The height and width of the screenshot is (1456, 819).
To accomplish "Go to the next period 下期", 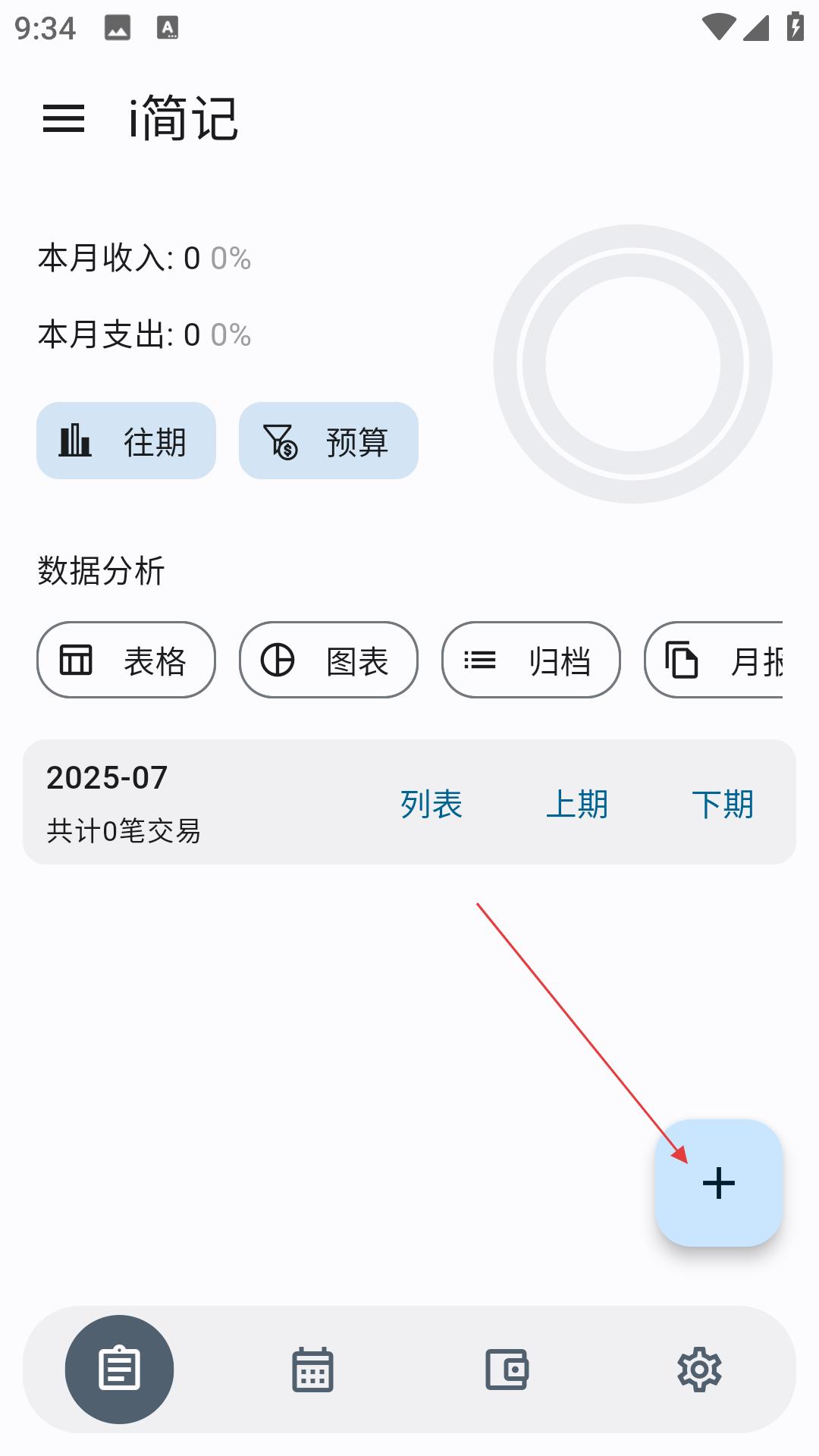I will coord(723,804).
